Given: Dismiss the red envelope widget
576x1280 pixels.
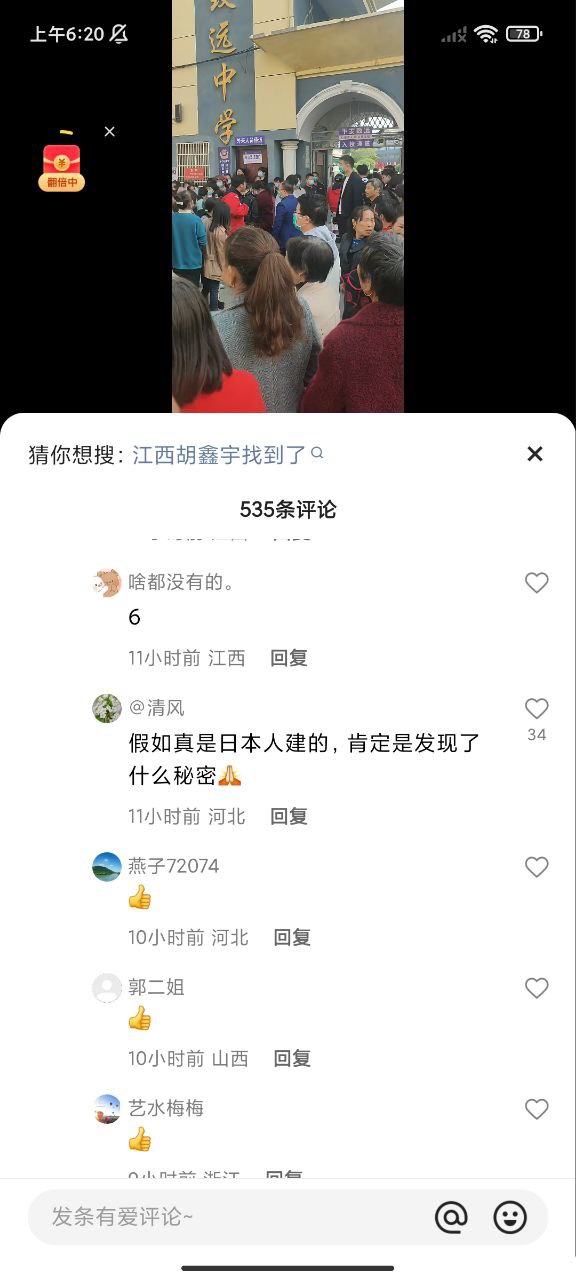Looking at the screenshot, I should tap(110, 131).
